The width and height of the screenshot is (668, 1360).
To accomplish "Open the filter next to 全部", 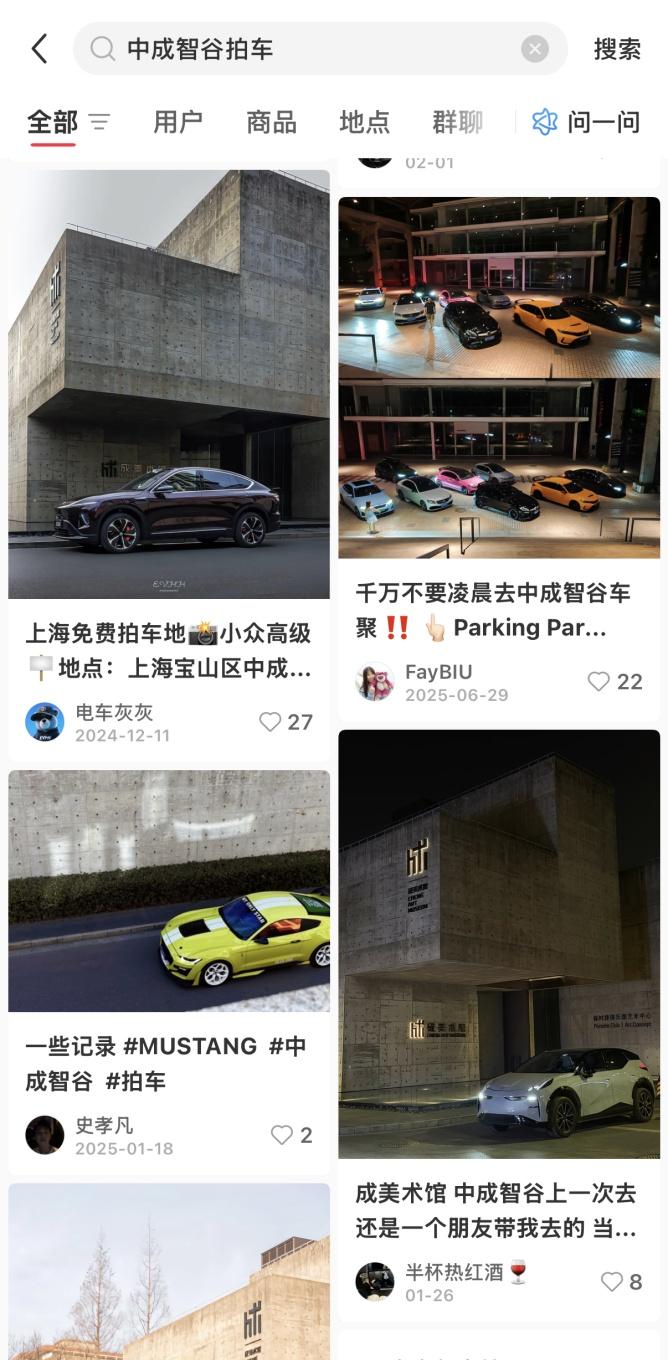I will click(x=99, y=122).
